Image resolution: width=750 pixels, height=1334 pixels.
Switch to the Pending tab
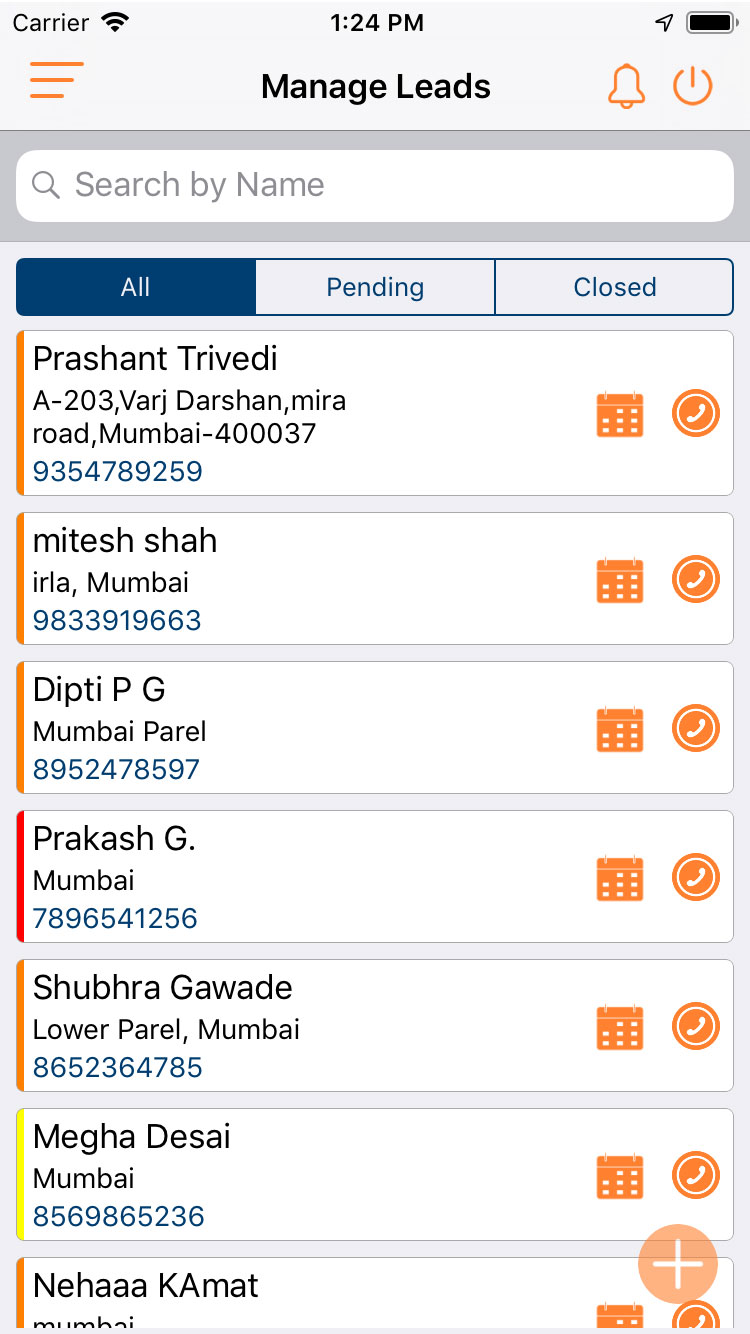[x=375, y=287]
